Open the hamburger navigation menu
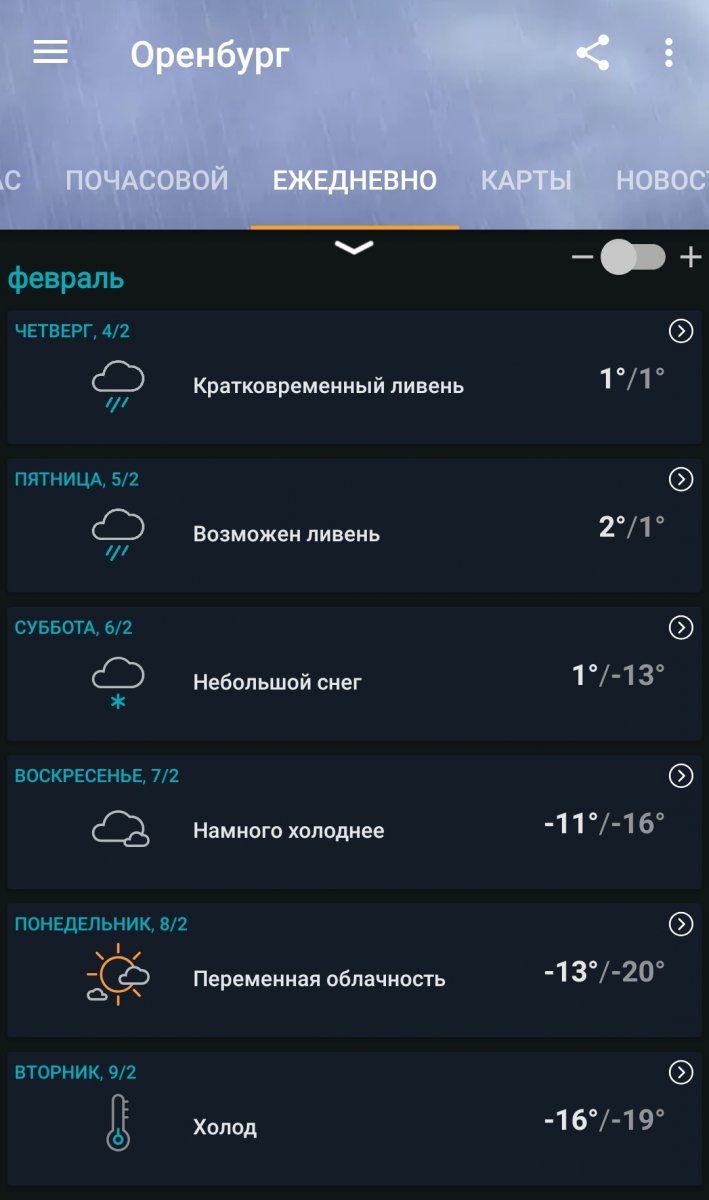The height and width of the screenshot is (1200, 709). (50, 53)
